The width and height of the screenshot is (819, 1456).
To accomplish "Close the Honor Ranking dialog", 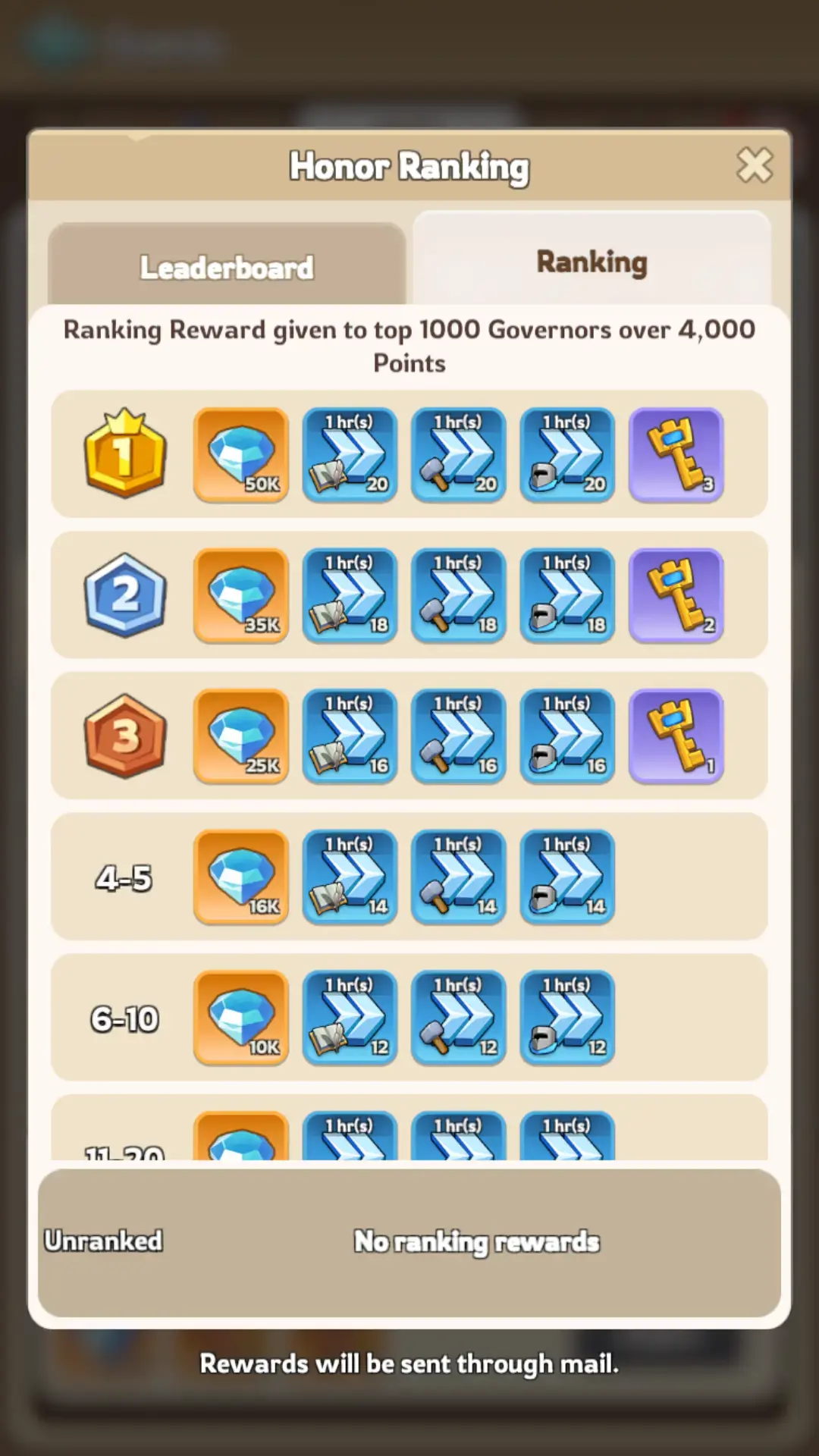I will pyautogui.click(x=754, y=165).
